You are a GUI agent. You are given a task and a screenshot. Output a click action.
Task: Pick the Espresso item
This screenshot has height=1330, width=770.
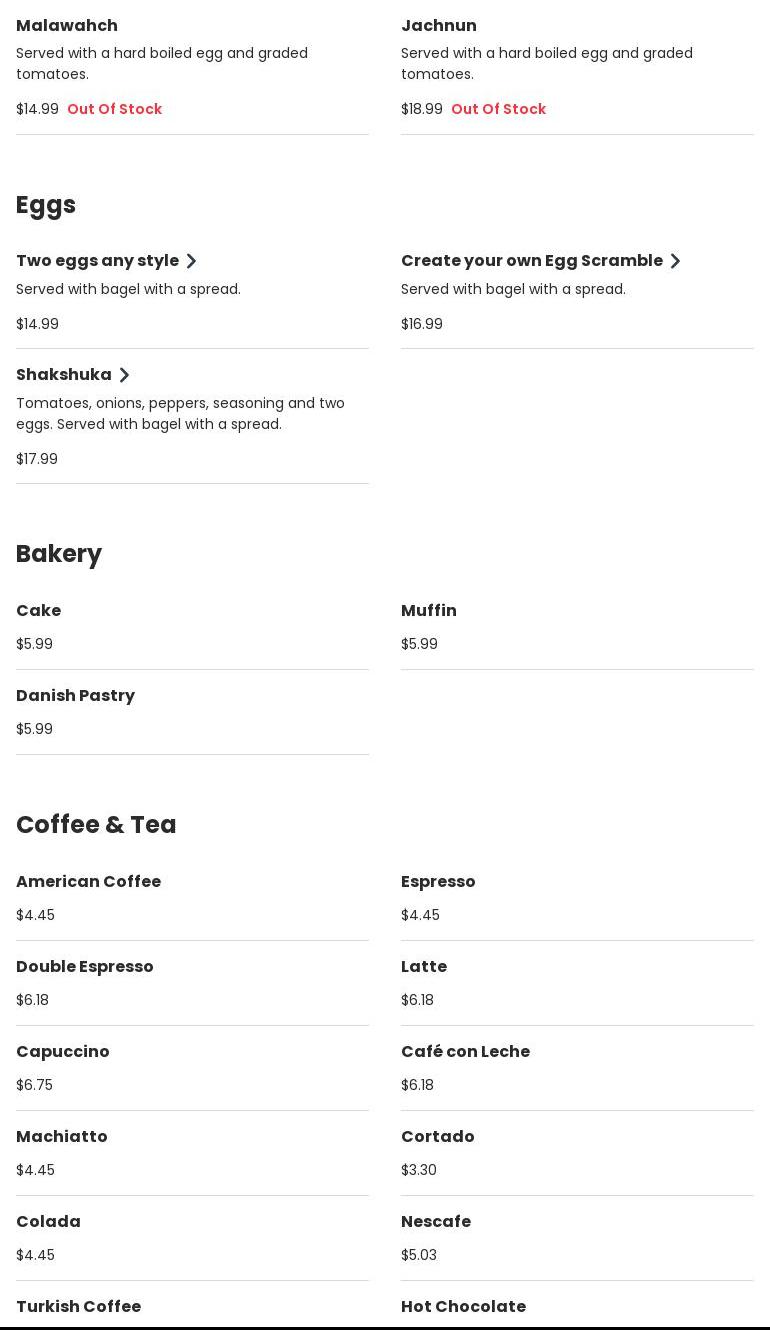[438, 882]
